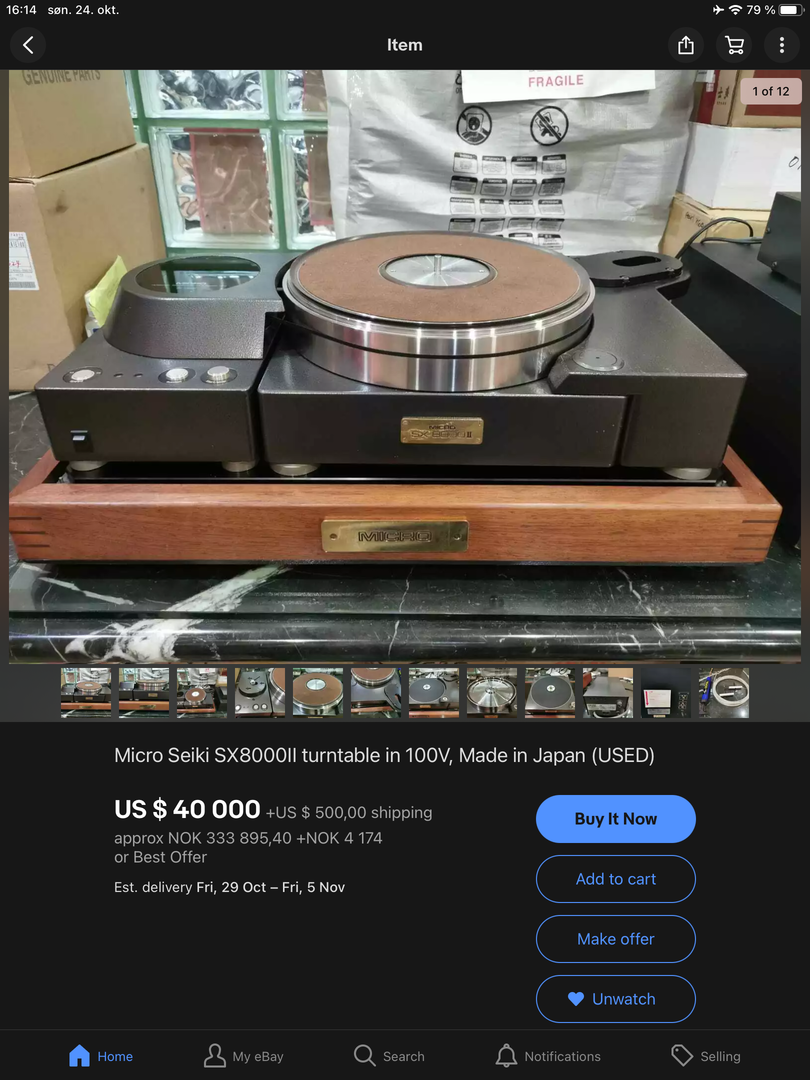The image size is (810, 1080).
Task: Unwatch this listing
Action: coord(615,999)
